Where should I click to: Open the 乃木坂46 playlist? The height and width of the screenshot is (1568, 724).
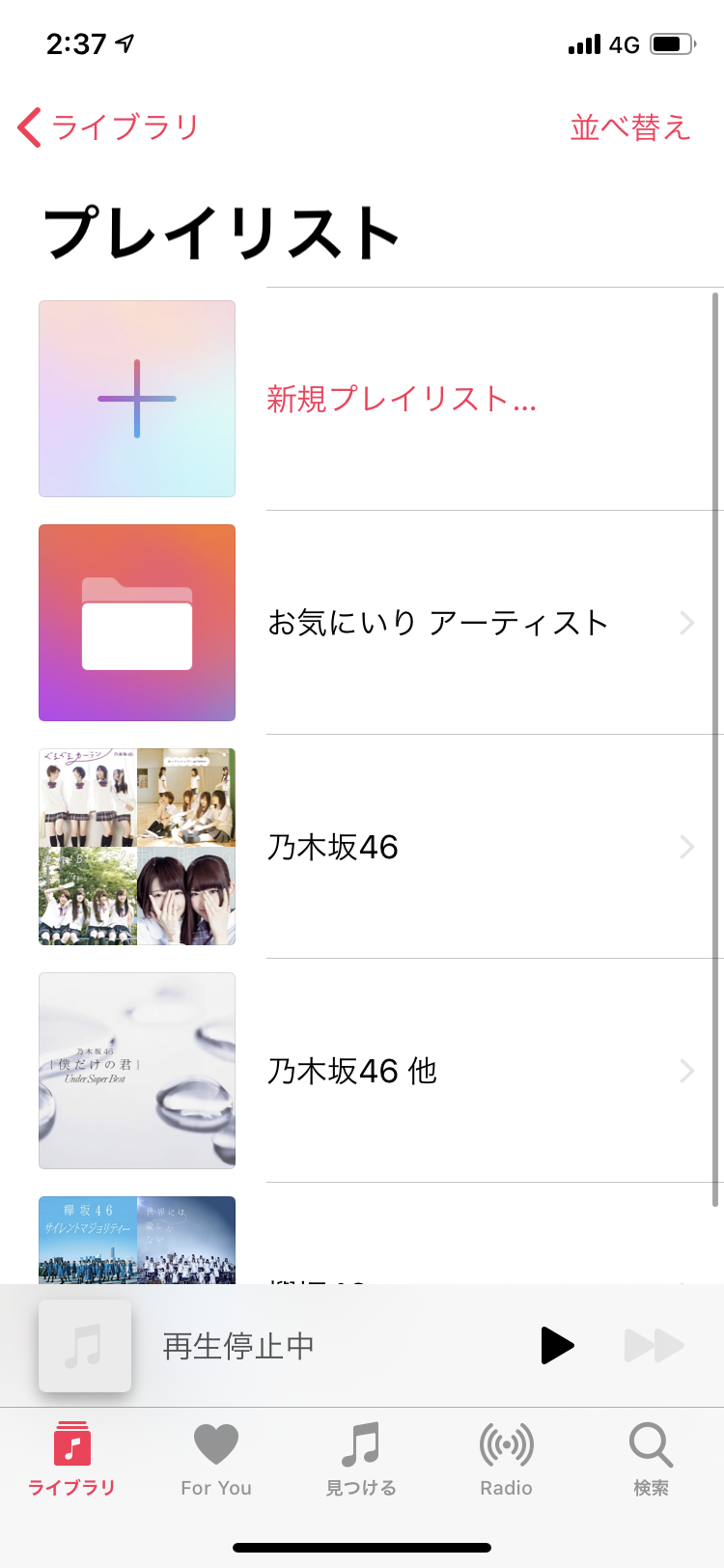pyautogui.click(x=333, y=847)
